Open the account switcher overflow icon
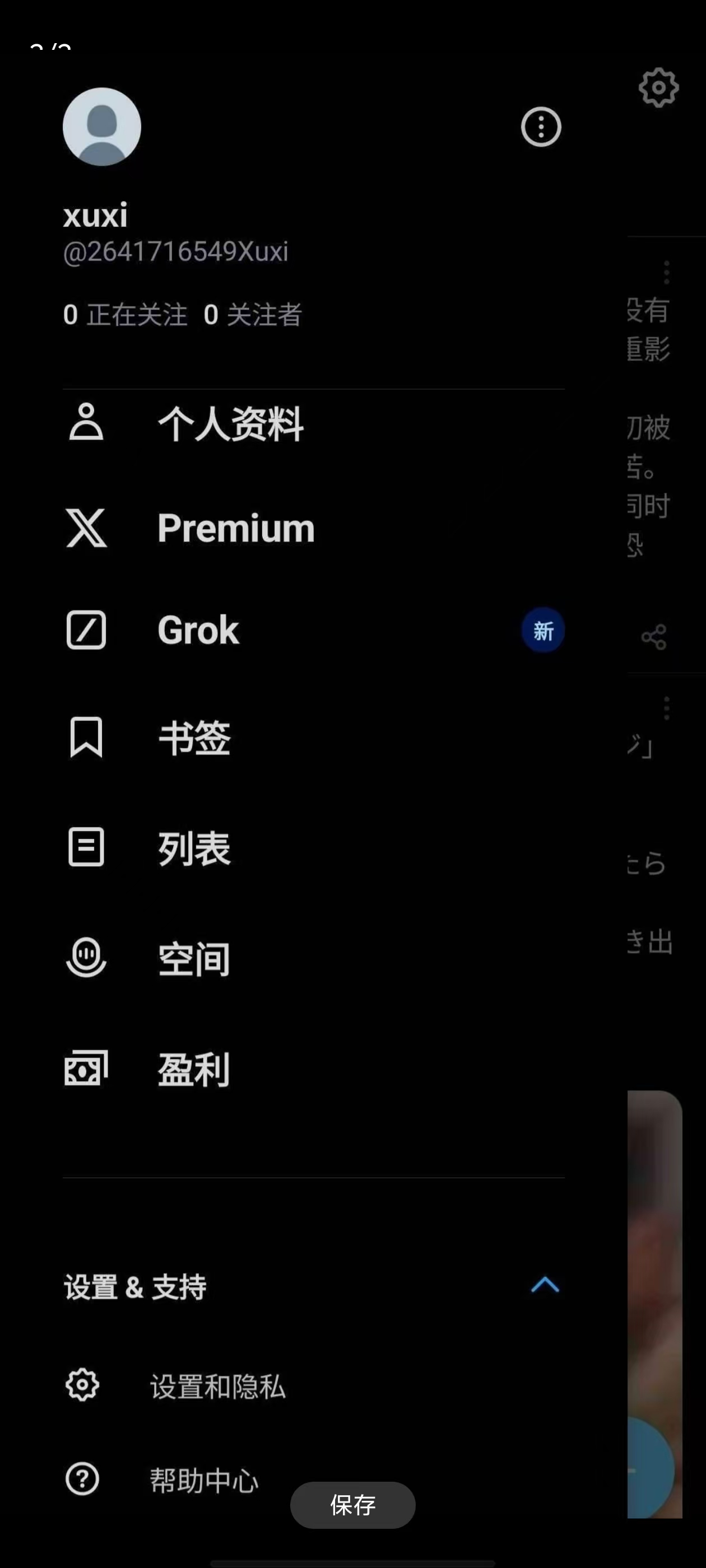This screenshot has width=706, height=1568. pos(540,127)
